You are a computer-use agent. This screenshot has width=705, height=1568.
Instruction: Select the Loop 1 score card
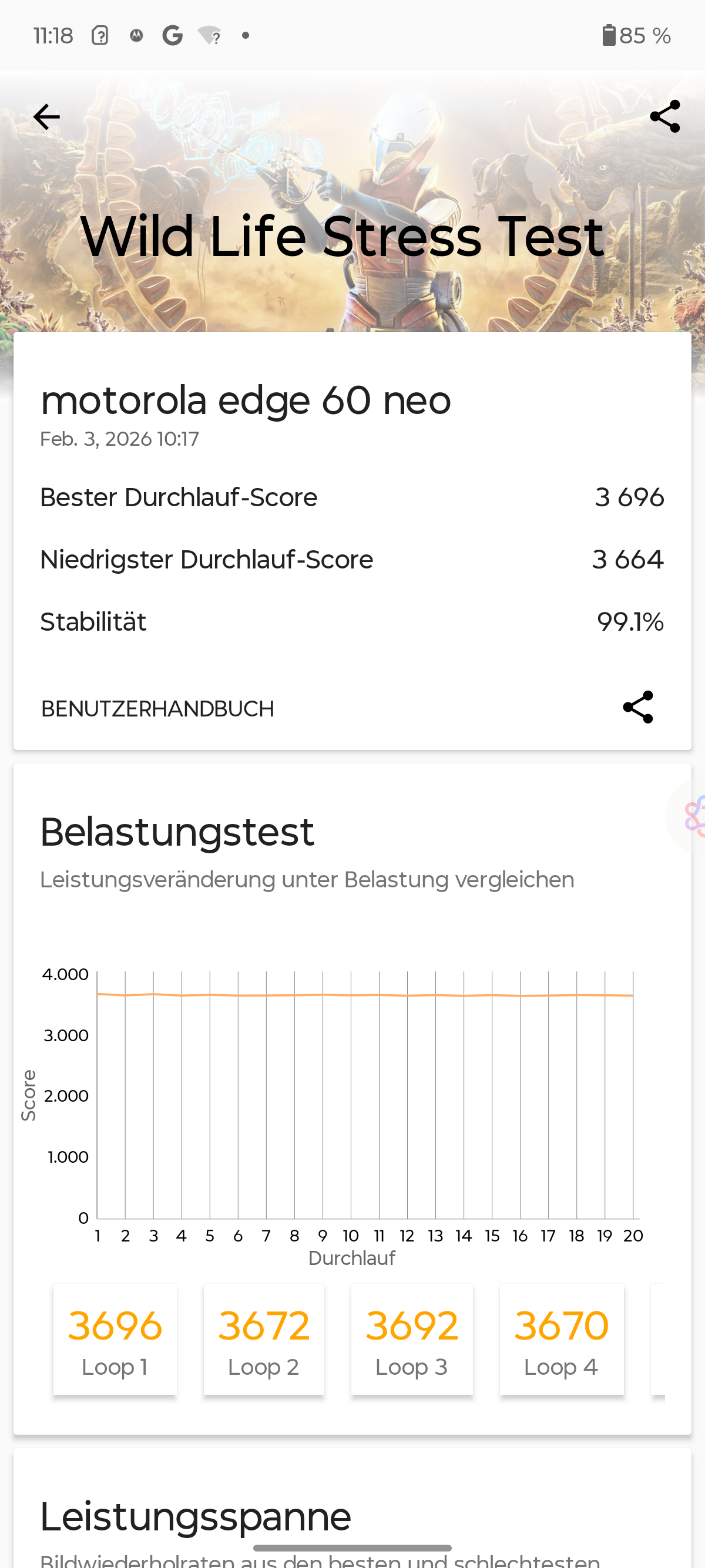115,1339
